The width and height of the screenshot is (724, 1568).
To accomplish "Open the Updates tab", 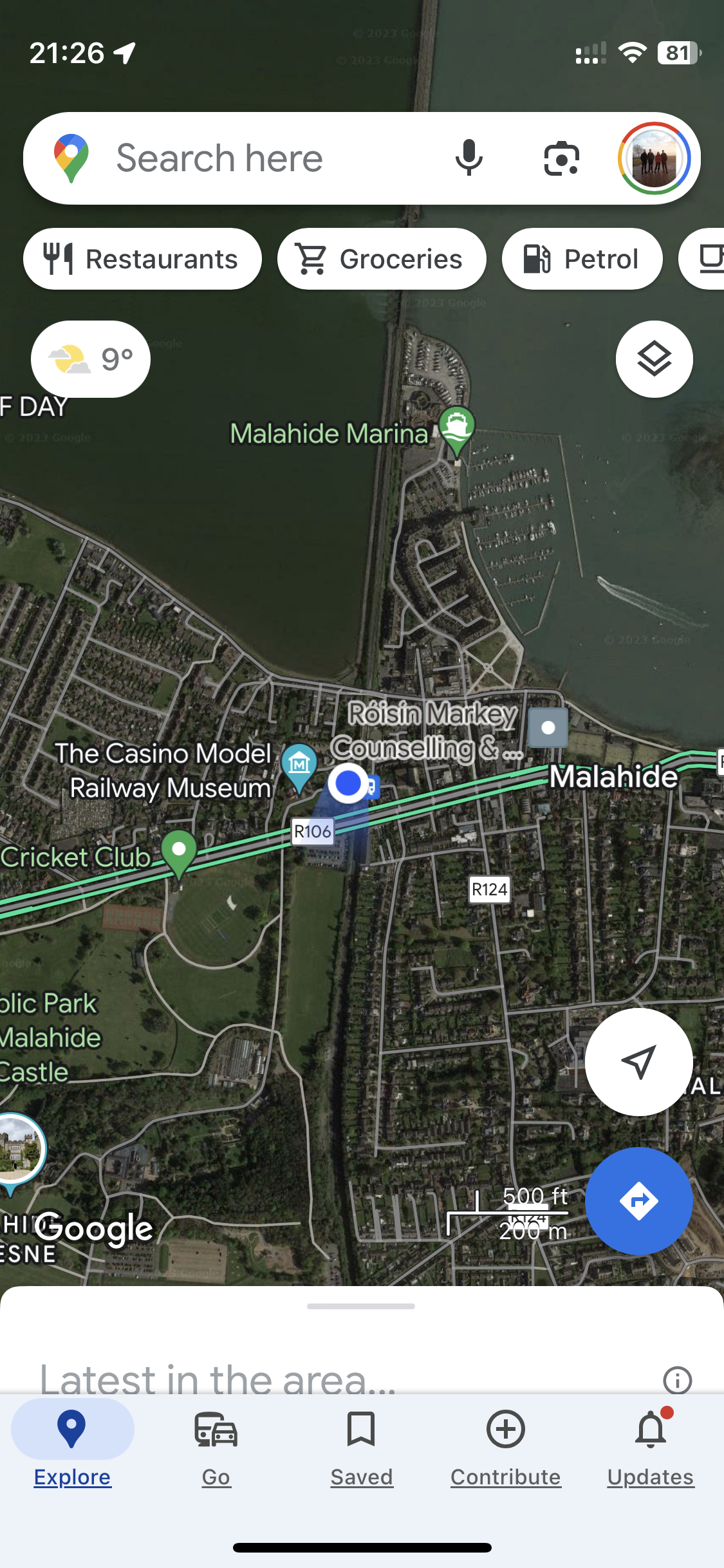I will [x=651, y=1446].
